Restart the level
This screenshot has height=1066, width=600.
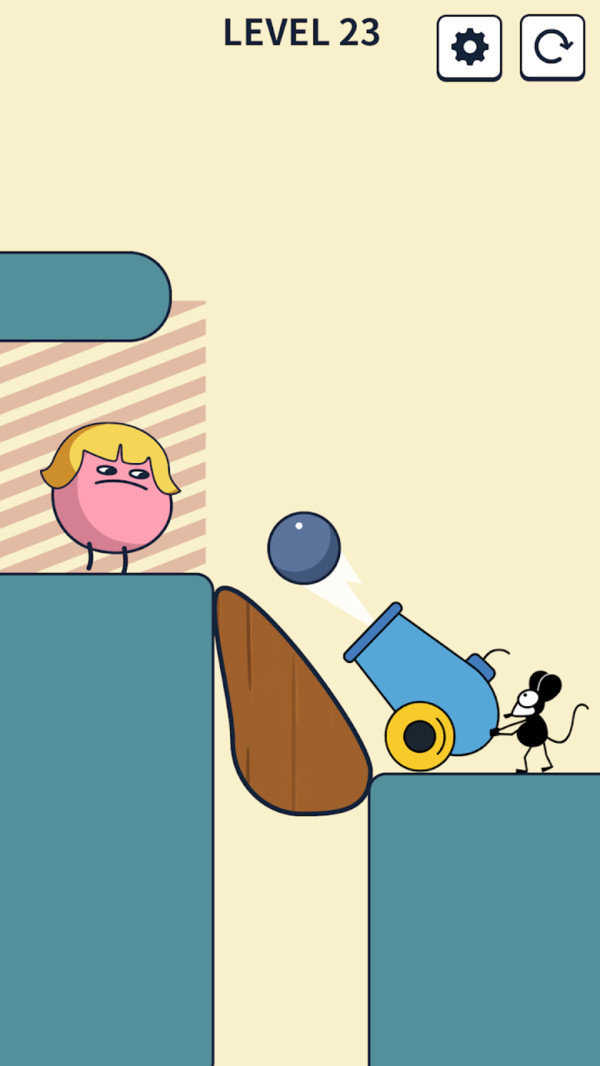(552, 47)
